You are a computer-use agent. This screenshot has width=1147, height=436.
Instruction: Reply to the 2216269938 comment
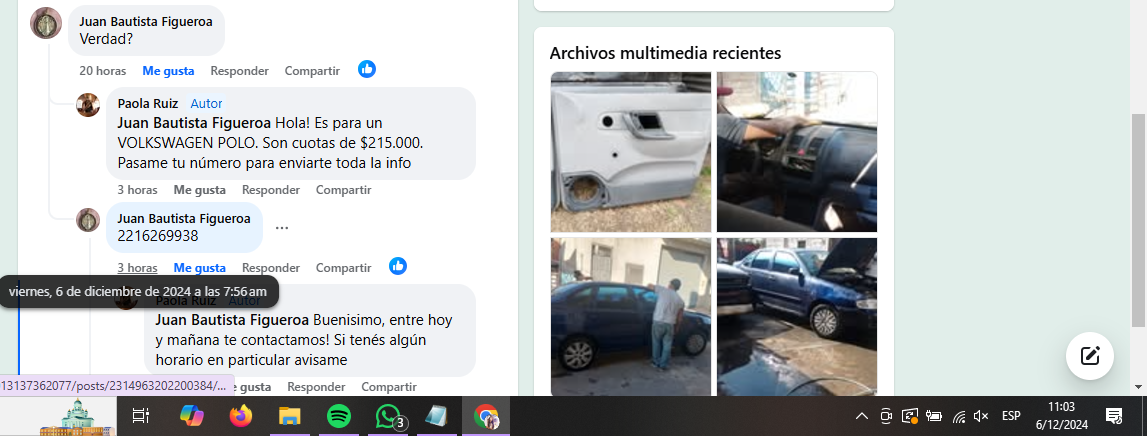[271, 268]
